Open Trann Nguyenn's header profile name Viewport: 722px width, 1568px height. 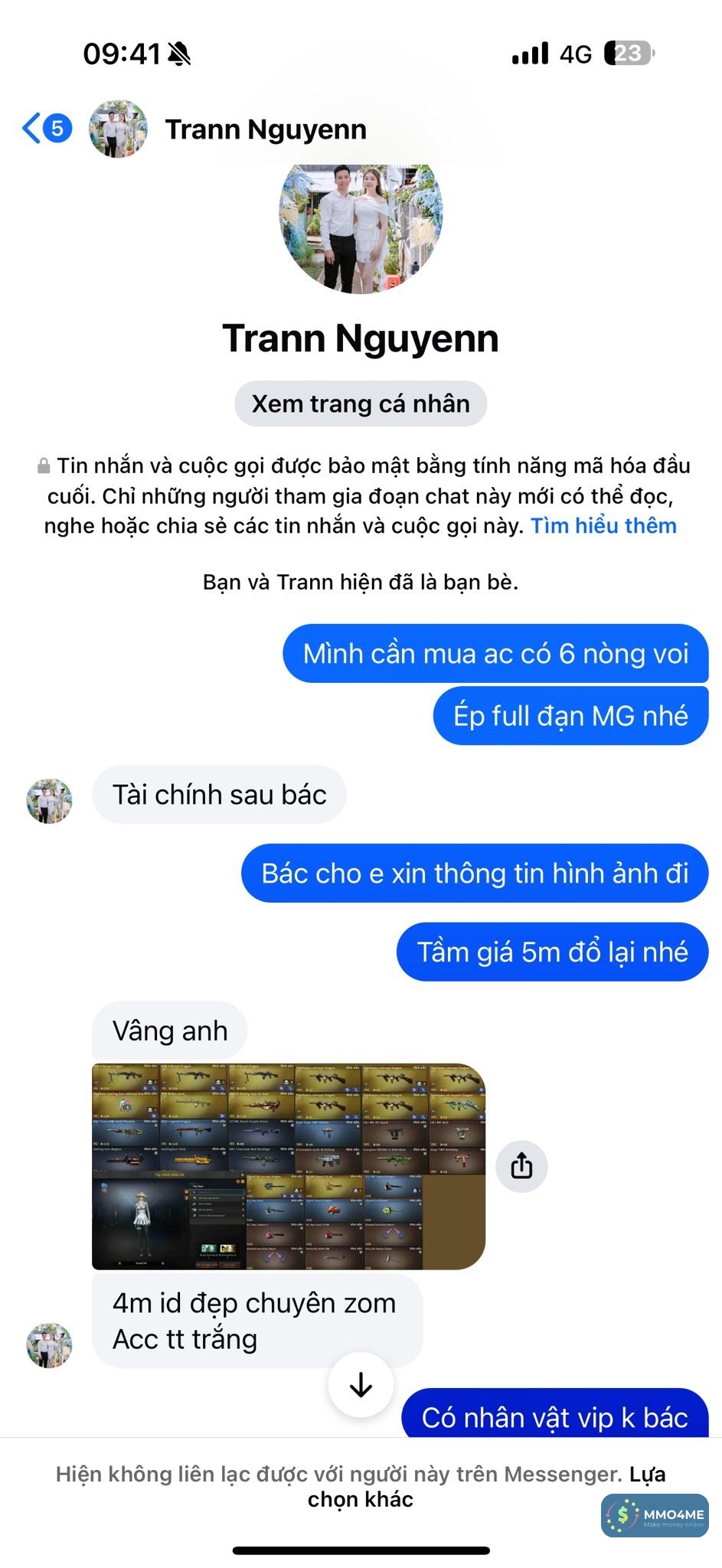pyautogui.click(x=266, y=129)
